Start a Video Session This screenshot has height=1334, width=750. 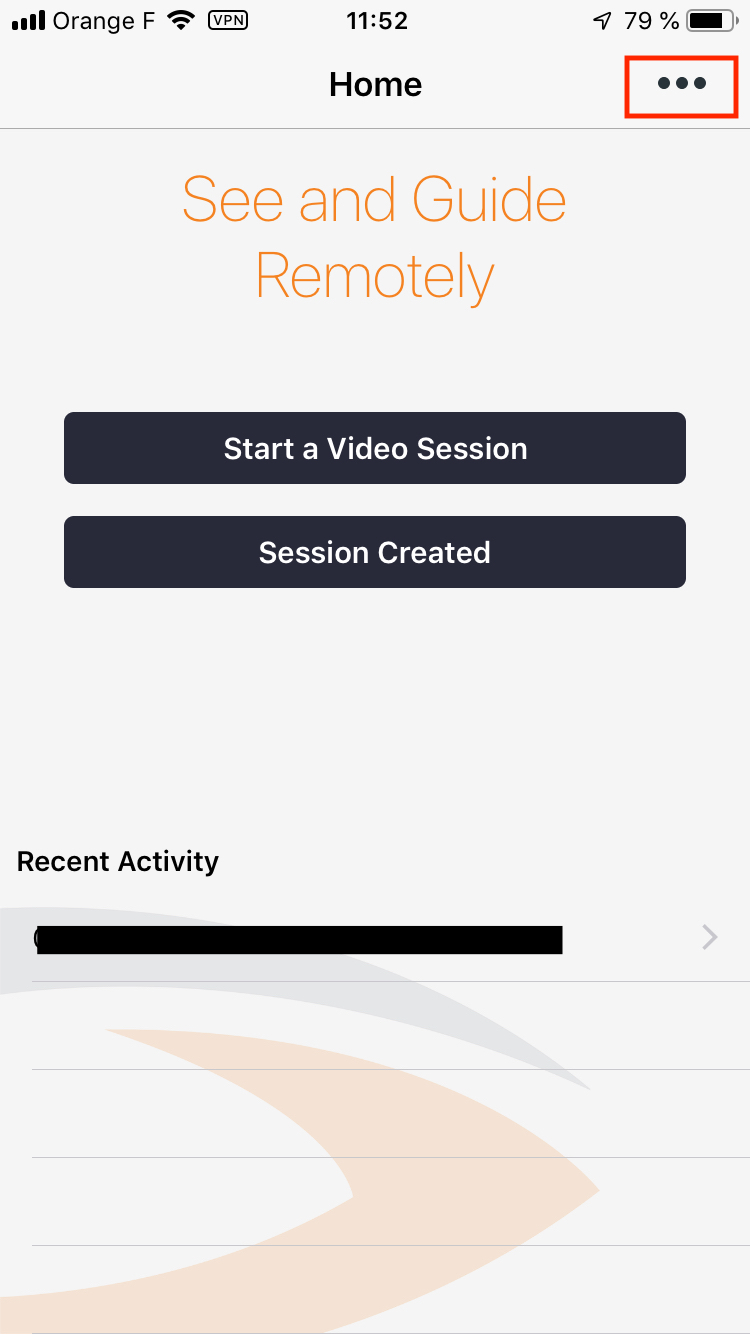tap(375, 448)
